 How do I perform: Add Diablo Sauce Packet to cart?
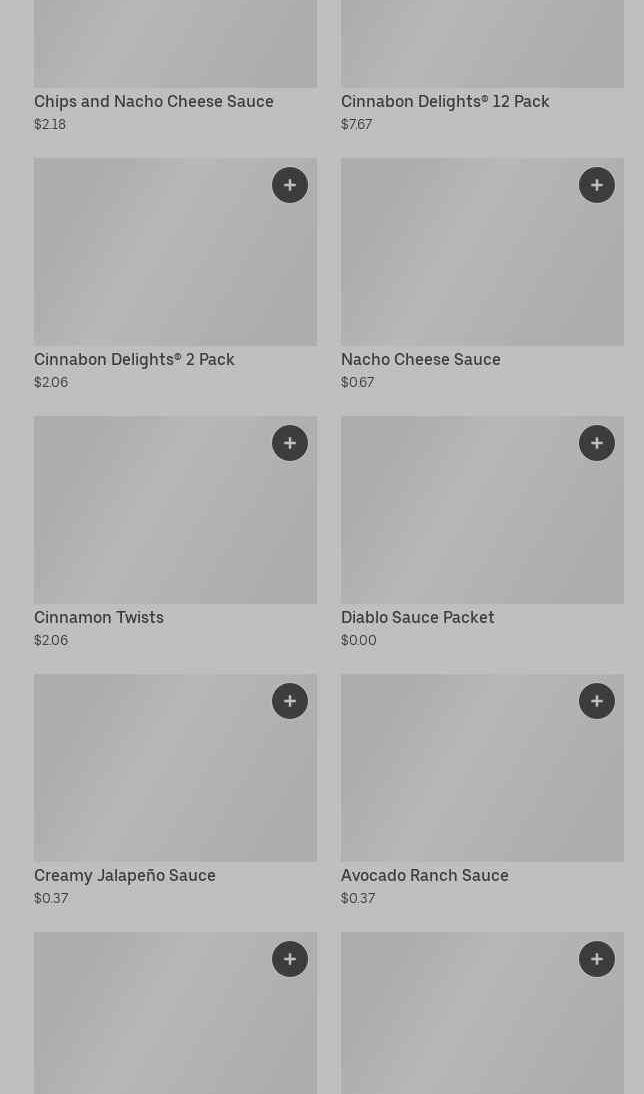pos(597,443)
